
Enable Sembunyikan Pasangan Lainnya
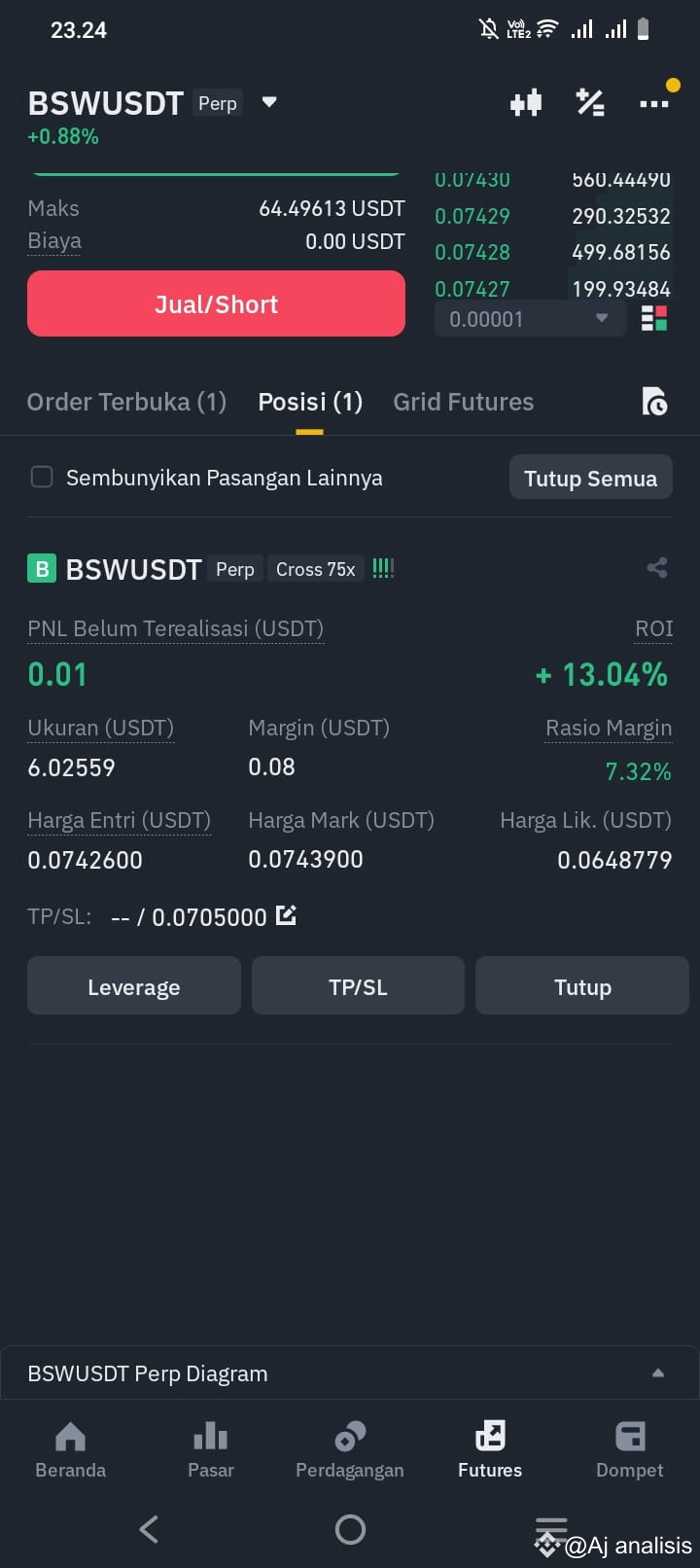[42, 477]
